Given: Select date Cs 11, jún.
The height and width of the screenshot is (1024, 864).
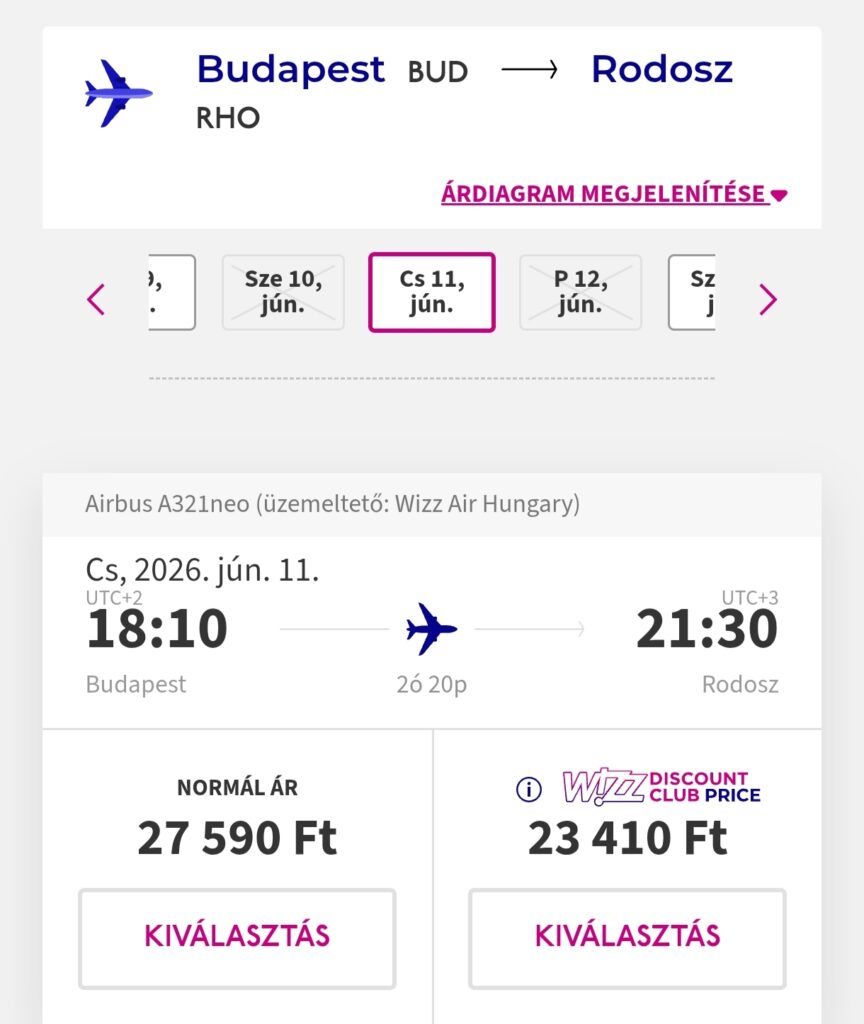Looking at the screenshot, I should (432, 292).
